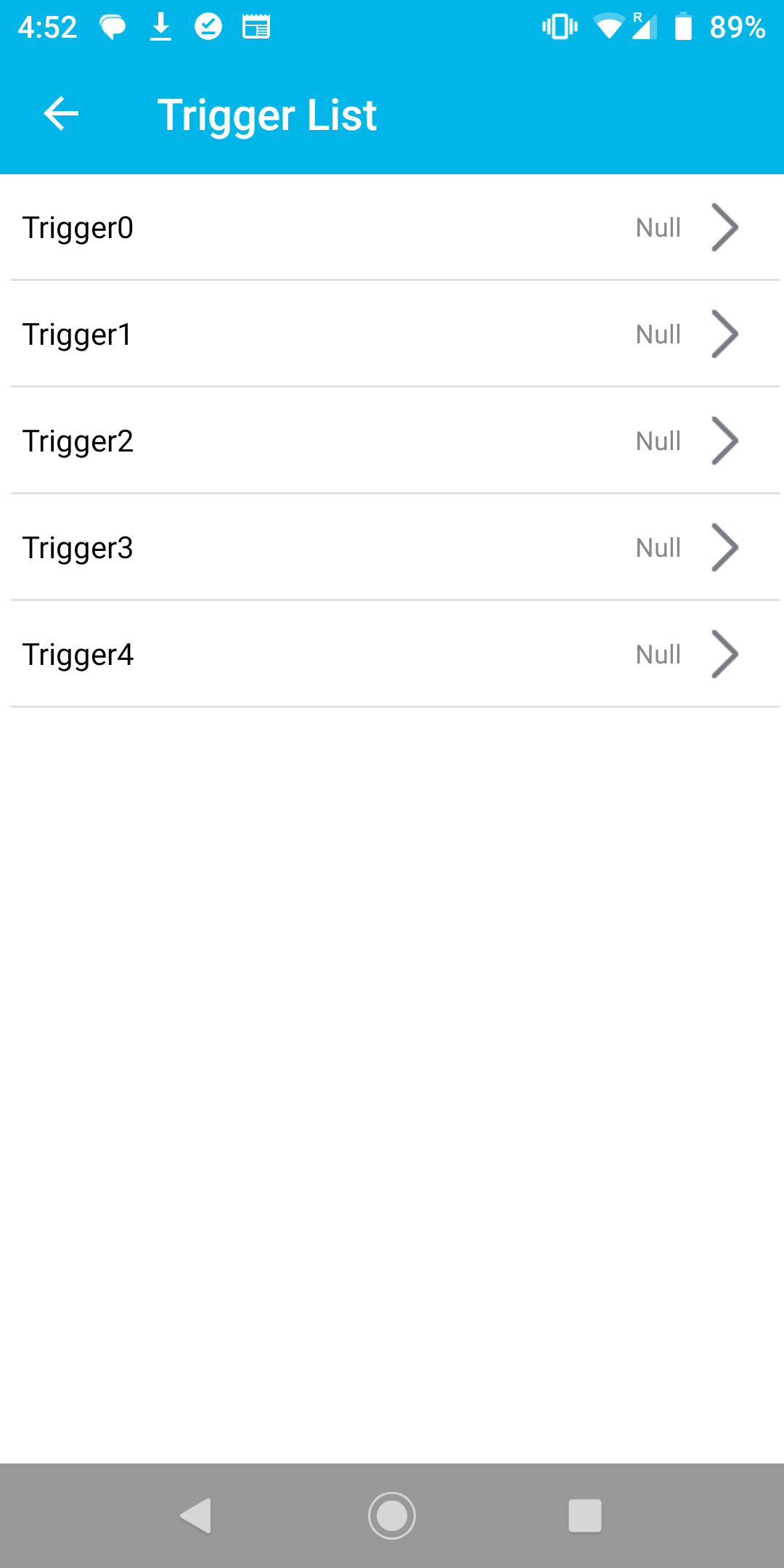This screenshot has width=784, height=1568.
Task: Tap the Null value for Trigger4
Action: [657, 654]
